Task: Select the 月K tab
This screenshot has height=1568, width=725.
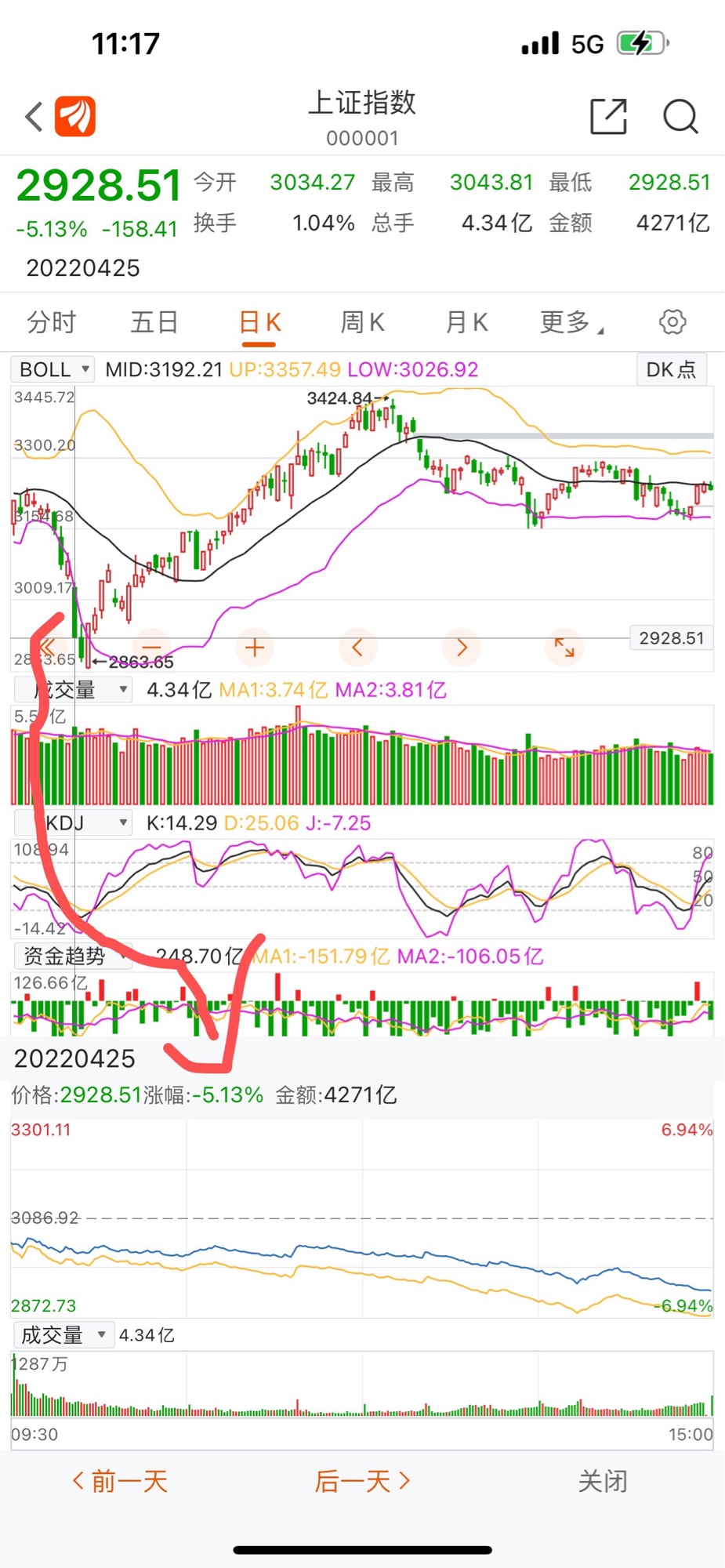Action: point(466,322)
